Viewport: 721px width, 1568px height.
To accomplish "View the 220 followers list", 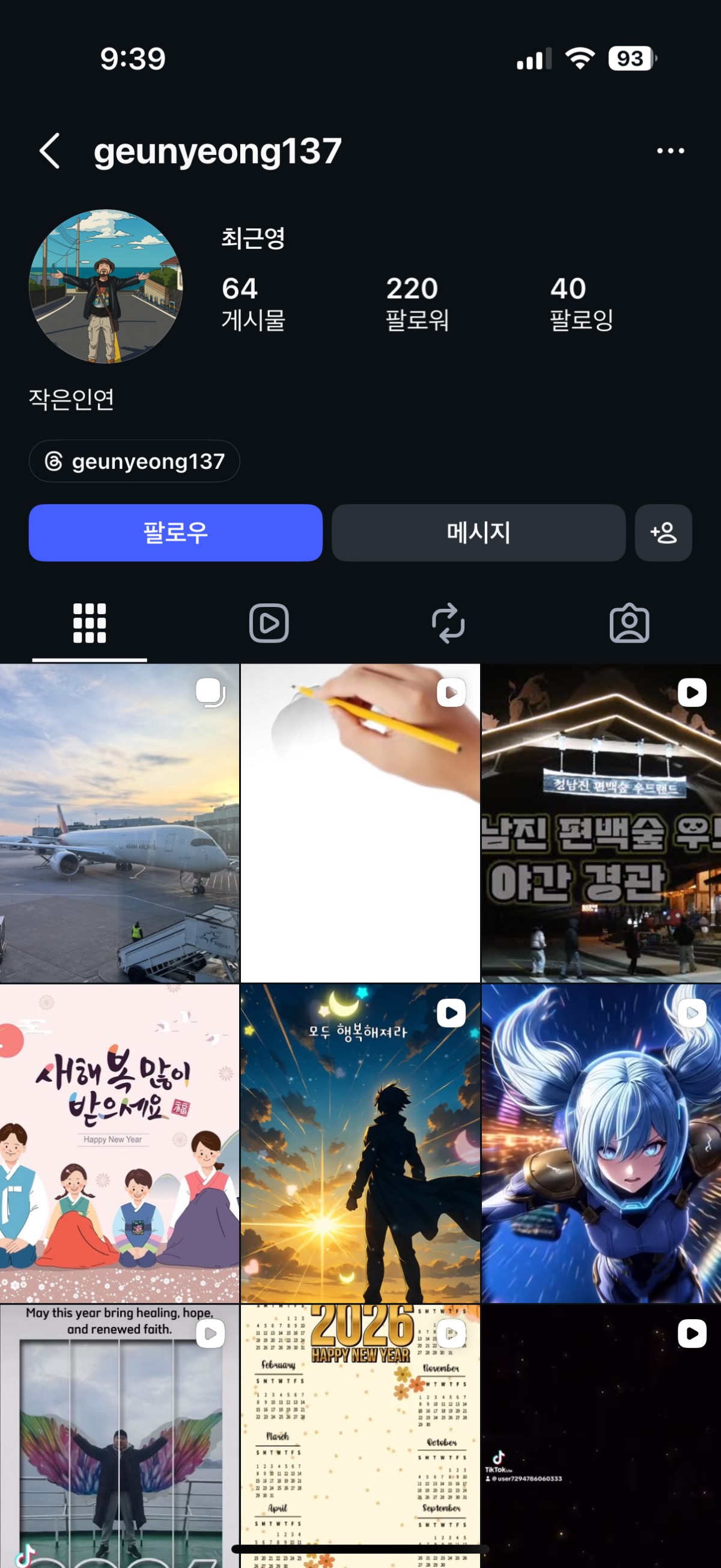I will pos(418,302).
